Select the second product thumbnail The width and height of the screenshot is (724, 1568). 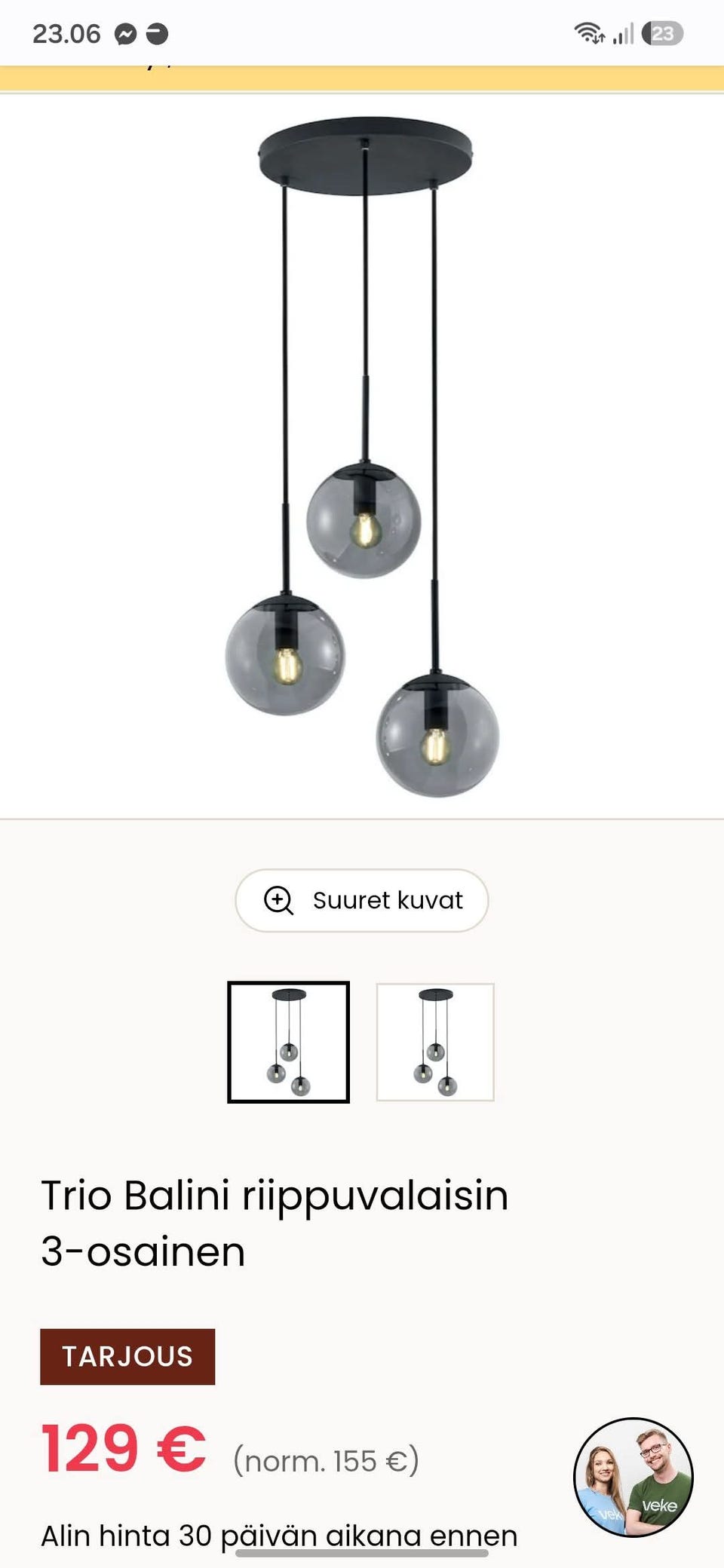coord(435,1042)
